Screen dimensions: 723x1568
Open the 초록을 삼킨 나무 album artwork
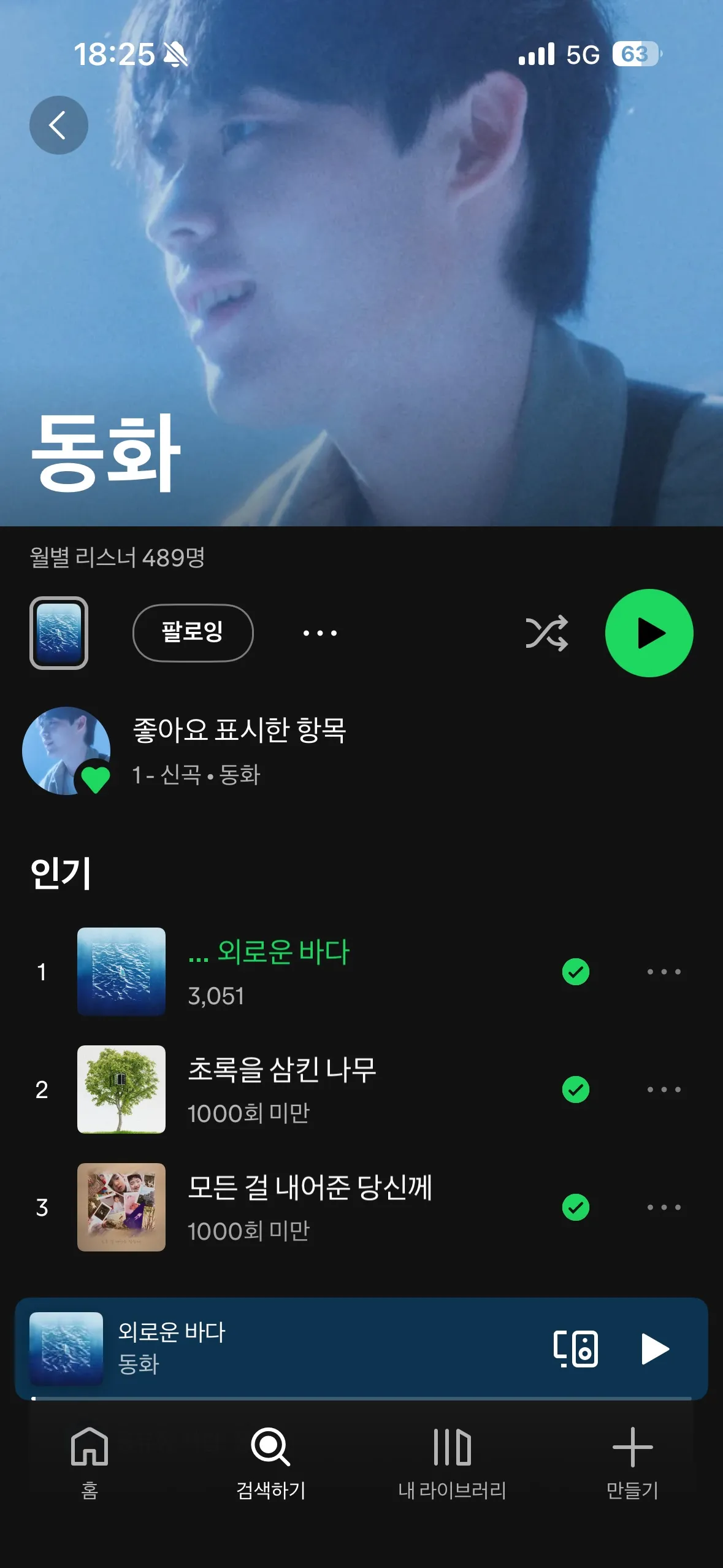pos(121,1089)
